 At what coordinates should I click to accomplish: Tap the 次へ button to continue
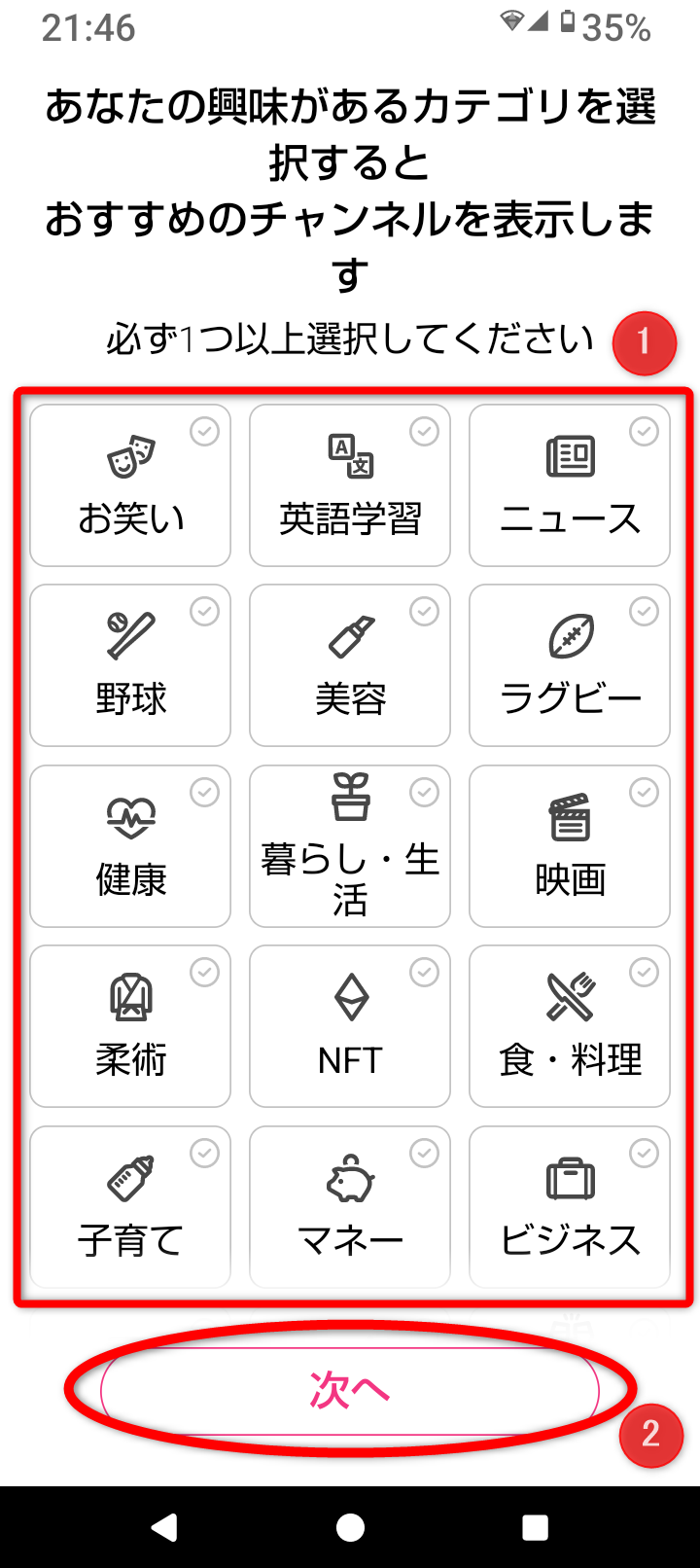tap(350, 1391)
